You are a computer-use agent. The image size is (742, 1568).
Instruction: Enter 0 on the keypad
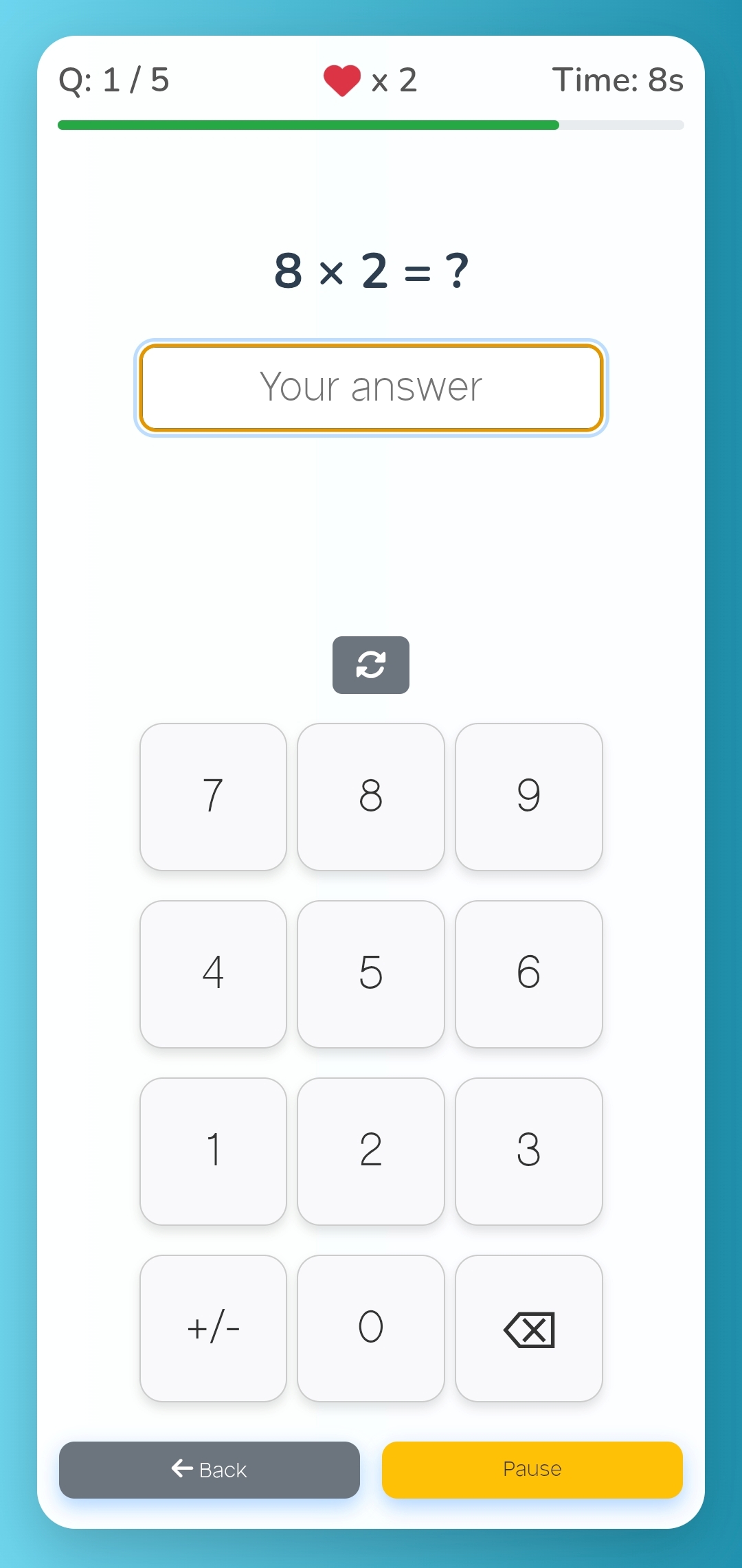coord(371,1328)
